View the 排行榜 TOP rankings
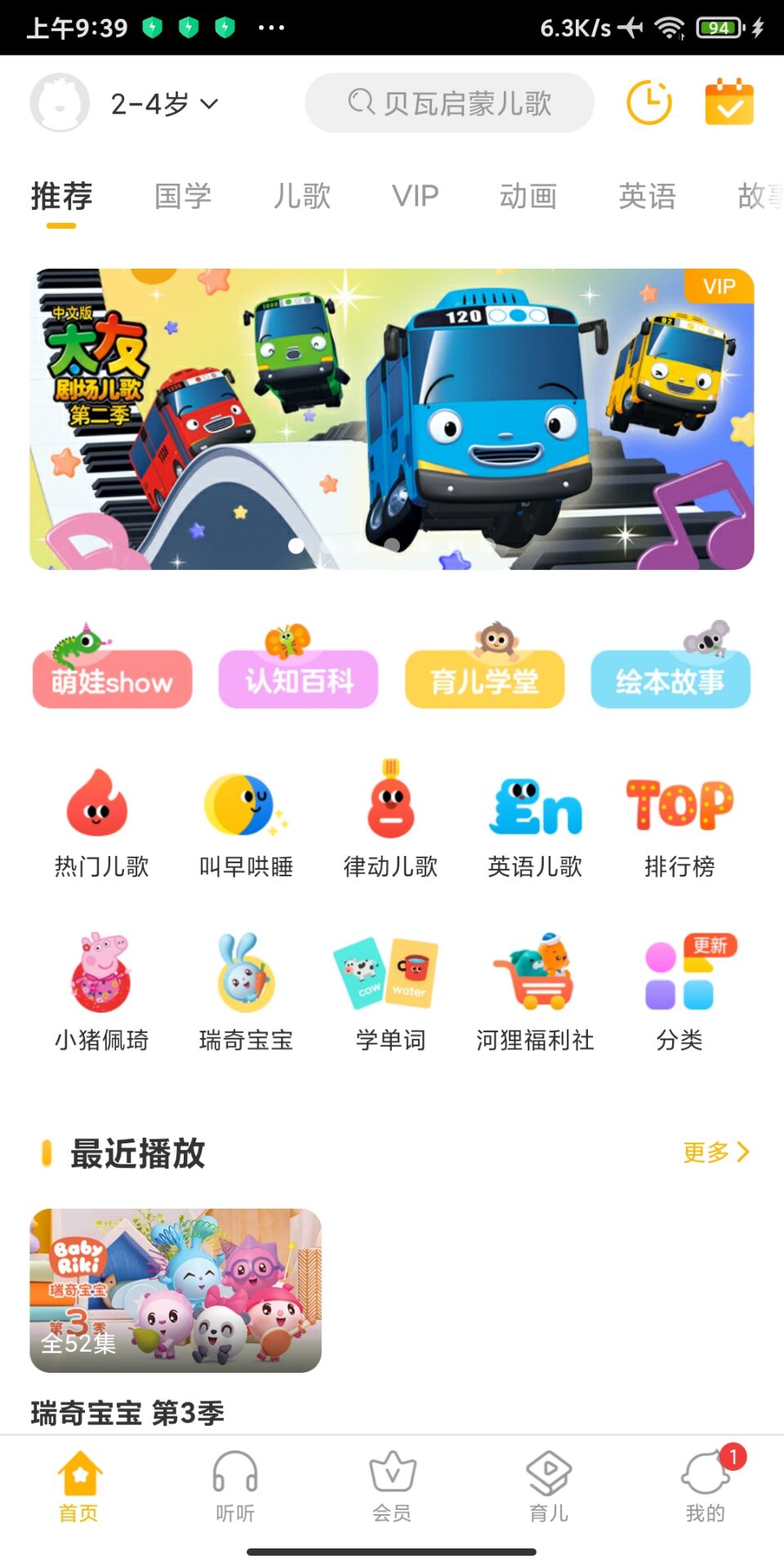 (x=679, y=825)
